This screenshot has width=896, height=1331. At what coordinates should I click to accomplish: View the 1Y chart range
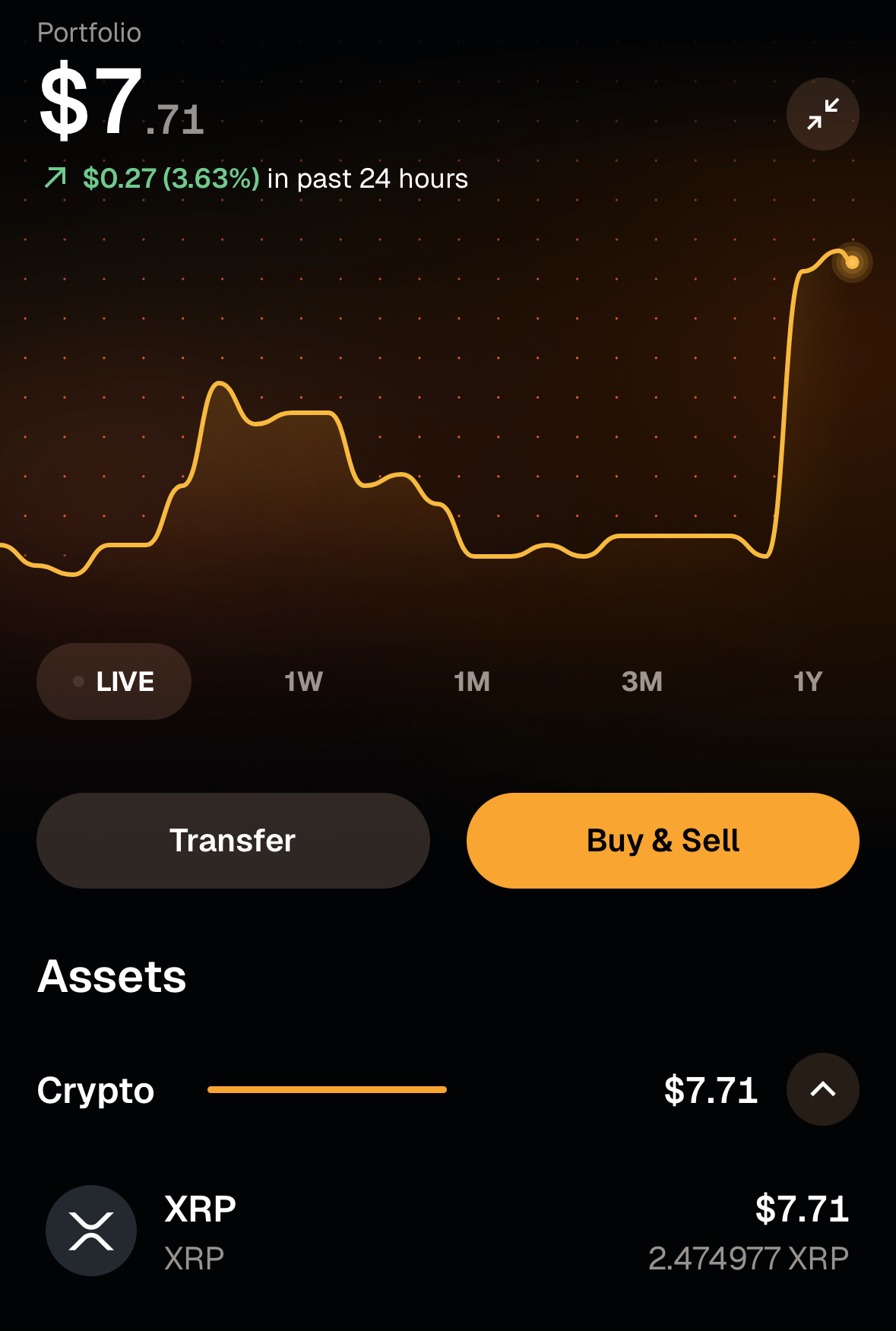point(807,681)
